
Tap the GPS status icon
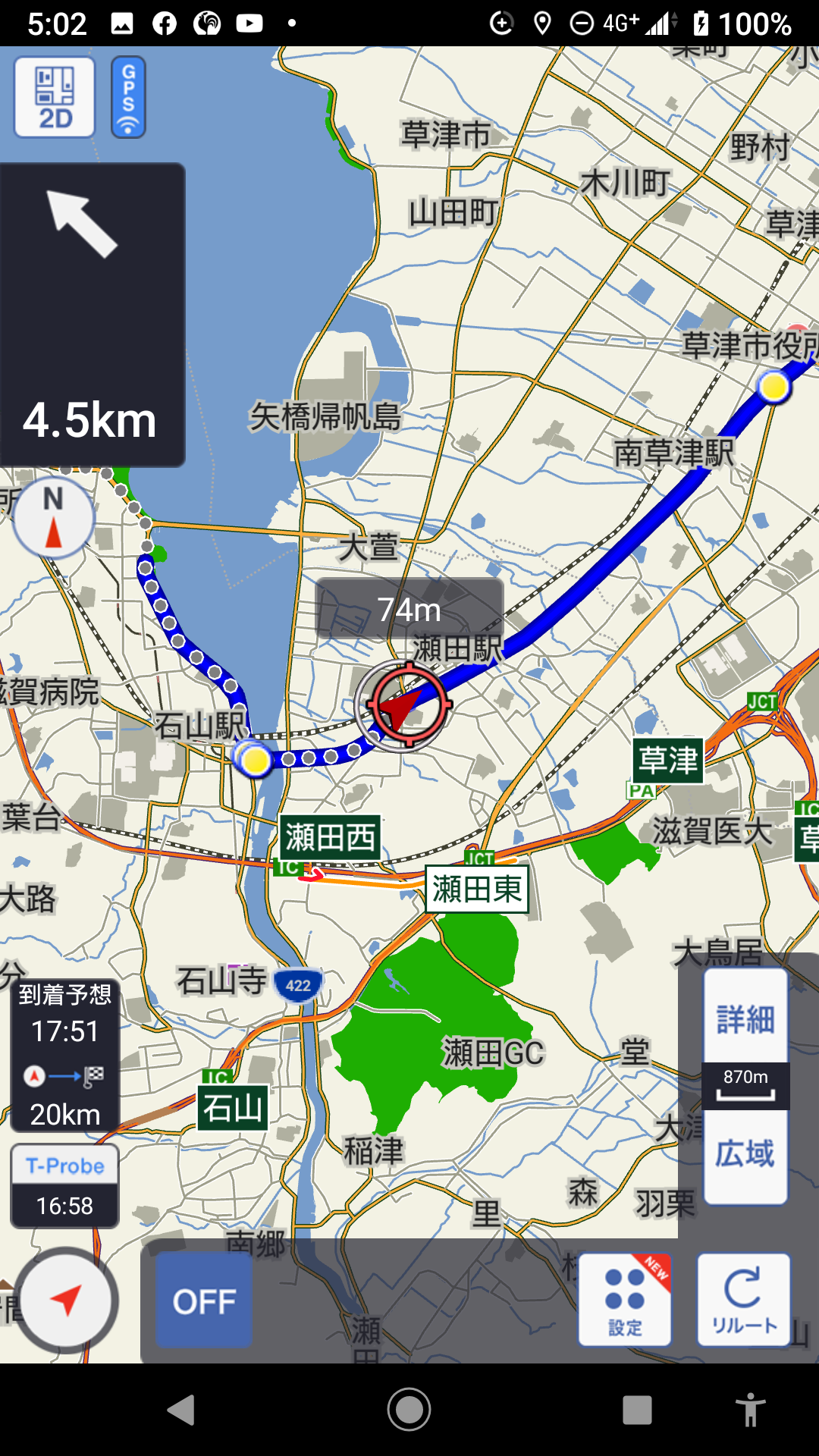pyautogui.click(x=128, y=97)
